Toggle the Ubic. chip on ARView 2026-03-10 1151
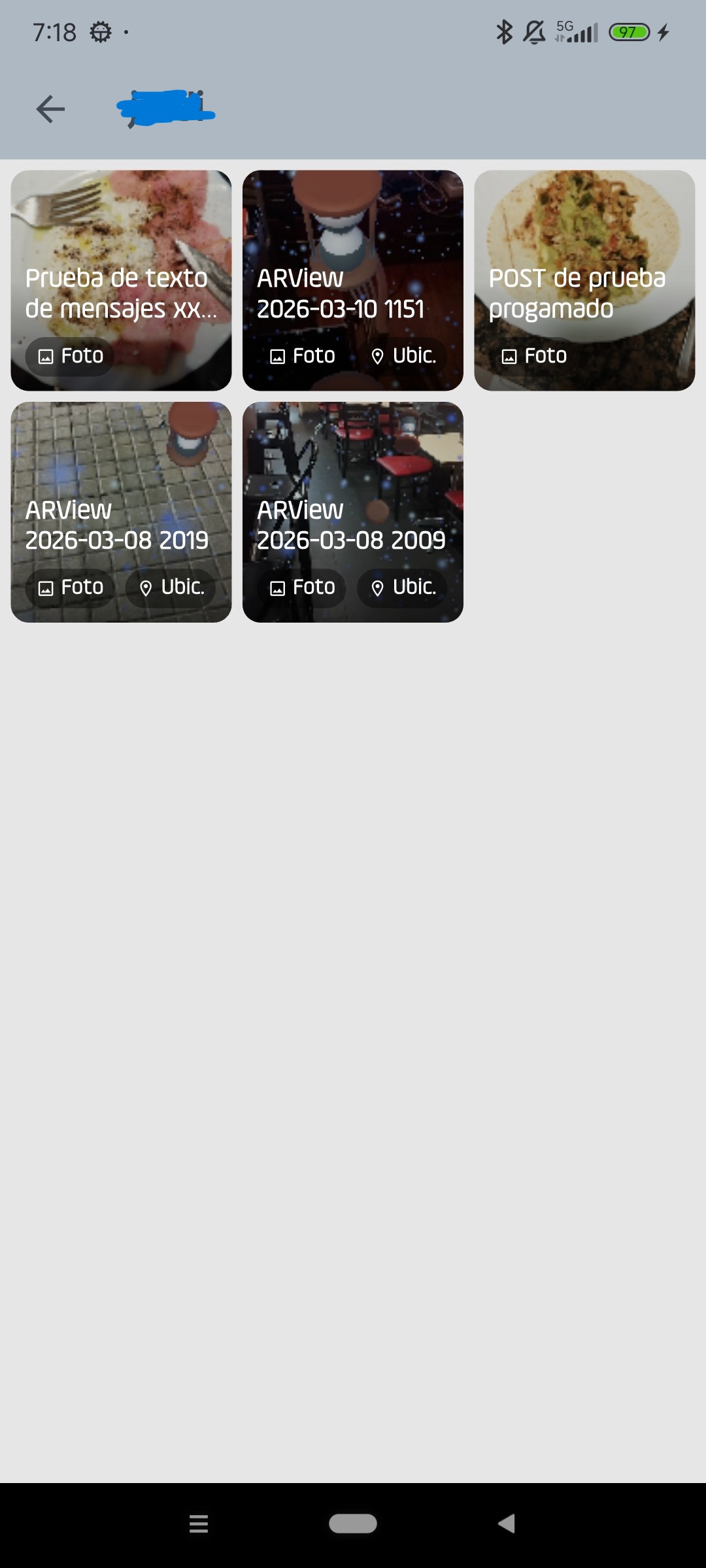The image size is (706, 1568). pyautogui.click(x=401, y=356)
